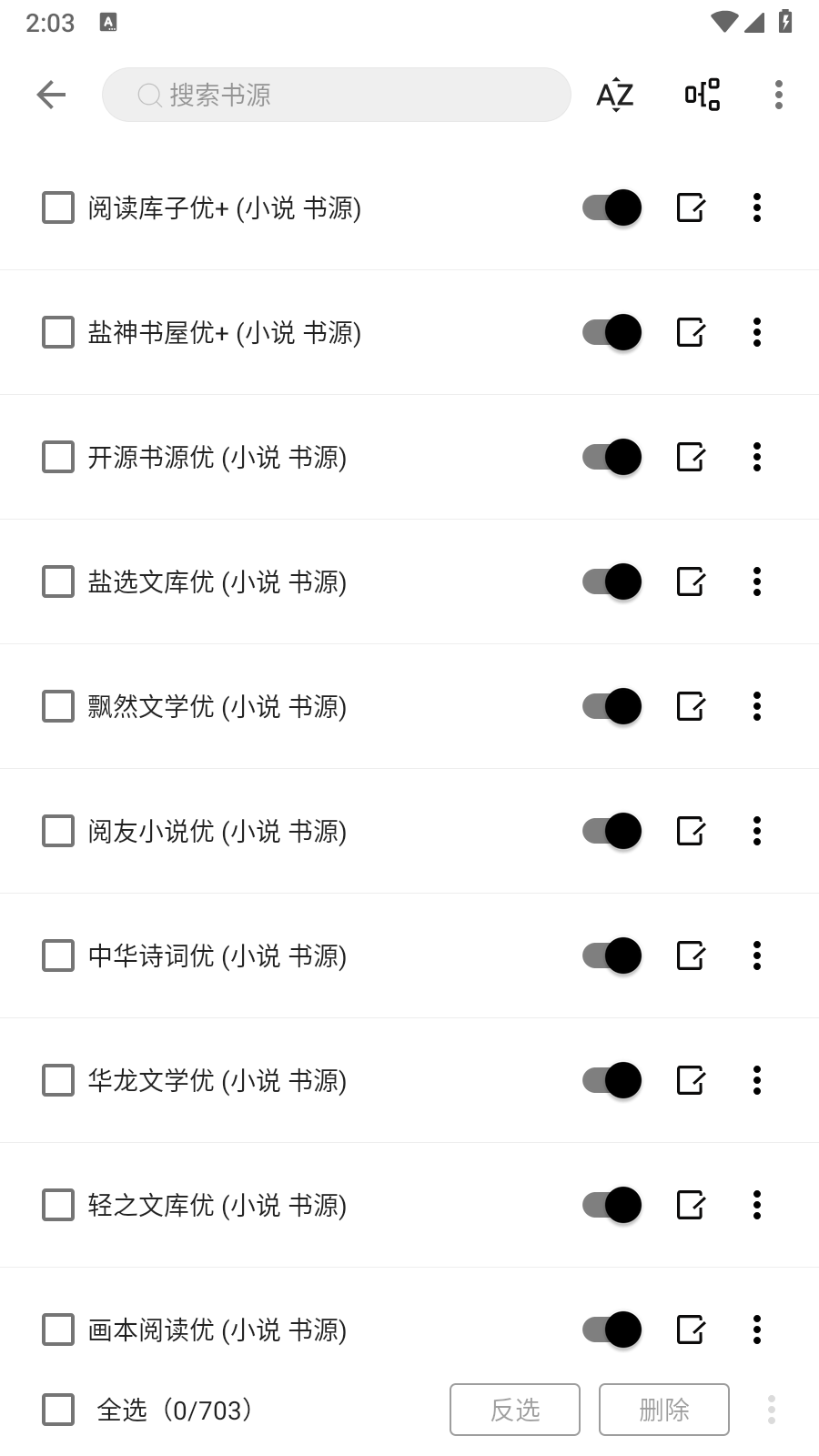Check the 飘然文学优 source checkbox

57,706
